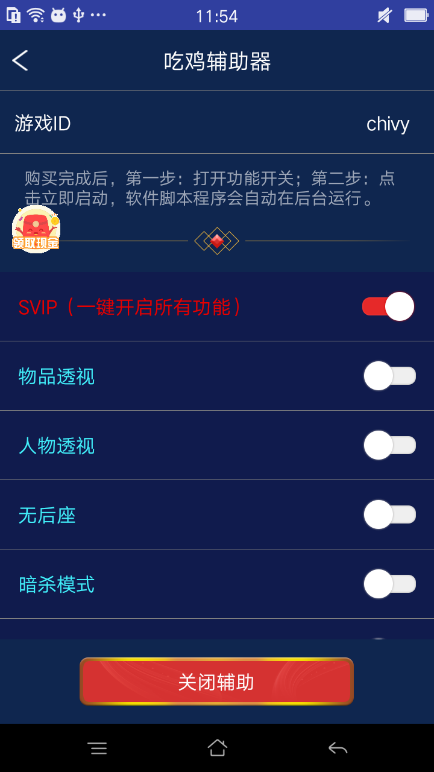Tap the red 关闭辅助 button
434x772 pixels.
217,682
